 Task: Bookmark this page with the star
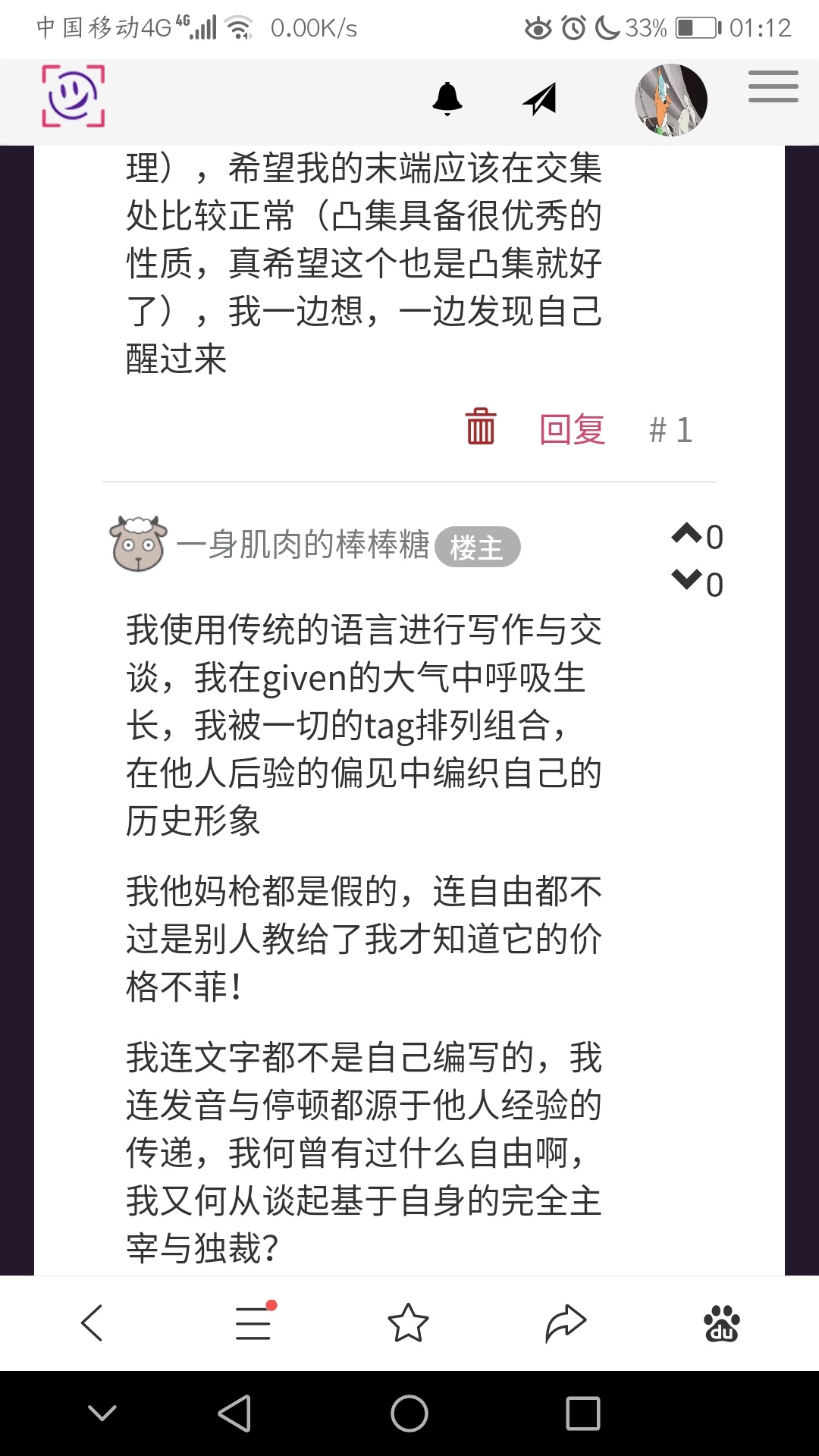pyautogui.click(x=408, y=1323)
